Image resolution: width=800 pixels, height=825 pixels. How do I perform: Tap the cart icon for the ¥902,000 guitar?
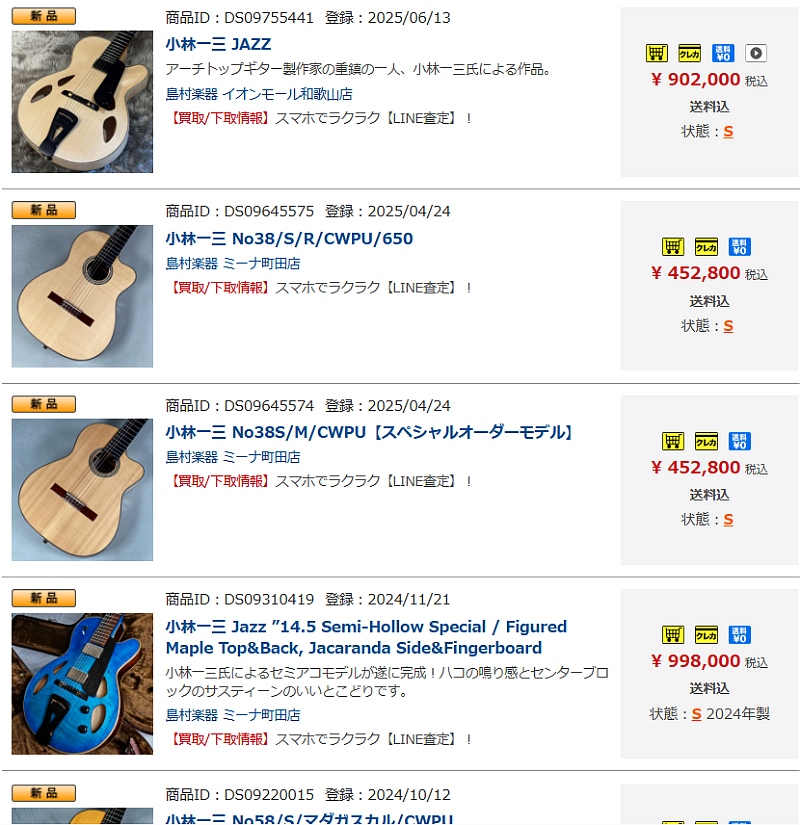[656, 54]
